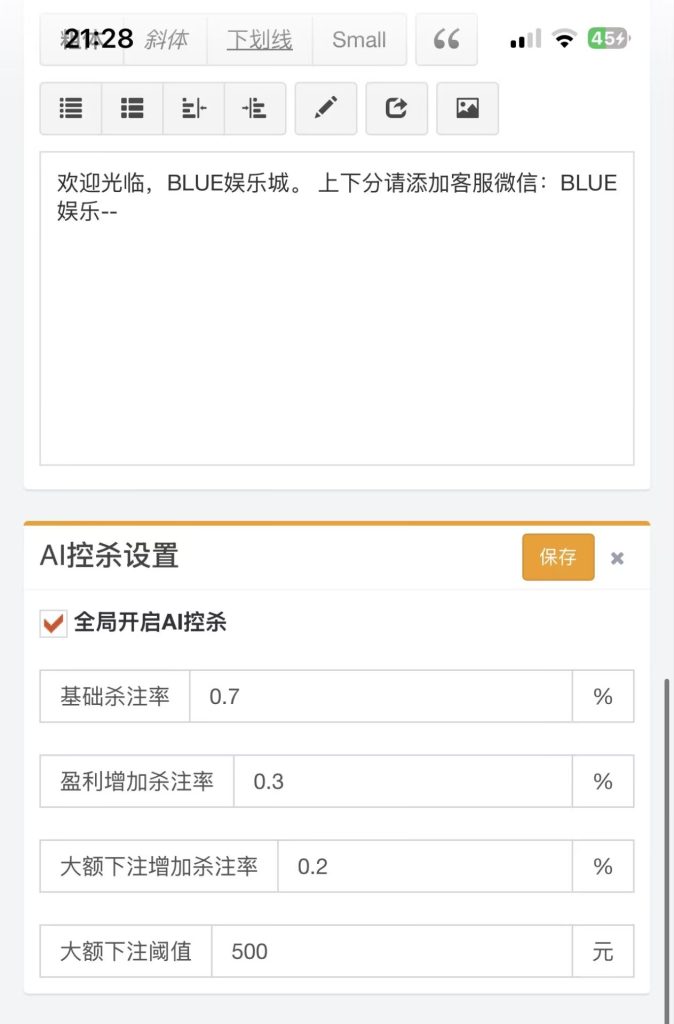The width and height of the screenshot is (674, 1024).
Task: Apply underline (下划线) formatting
Action: point(259,40)
